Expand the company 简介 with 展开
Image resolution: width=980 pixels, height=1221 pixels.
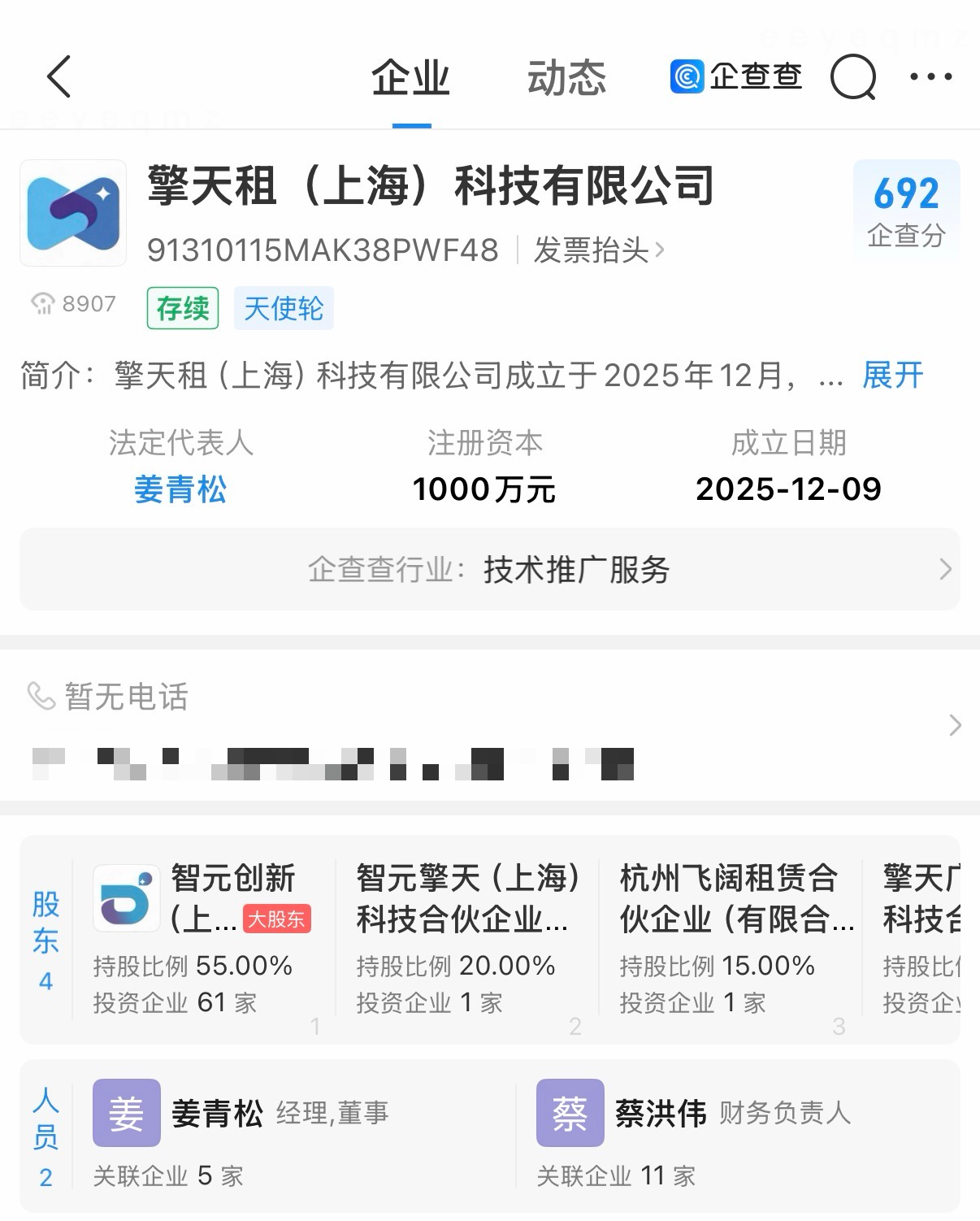pos(892,376)
